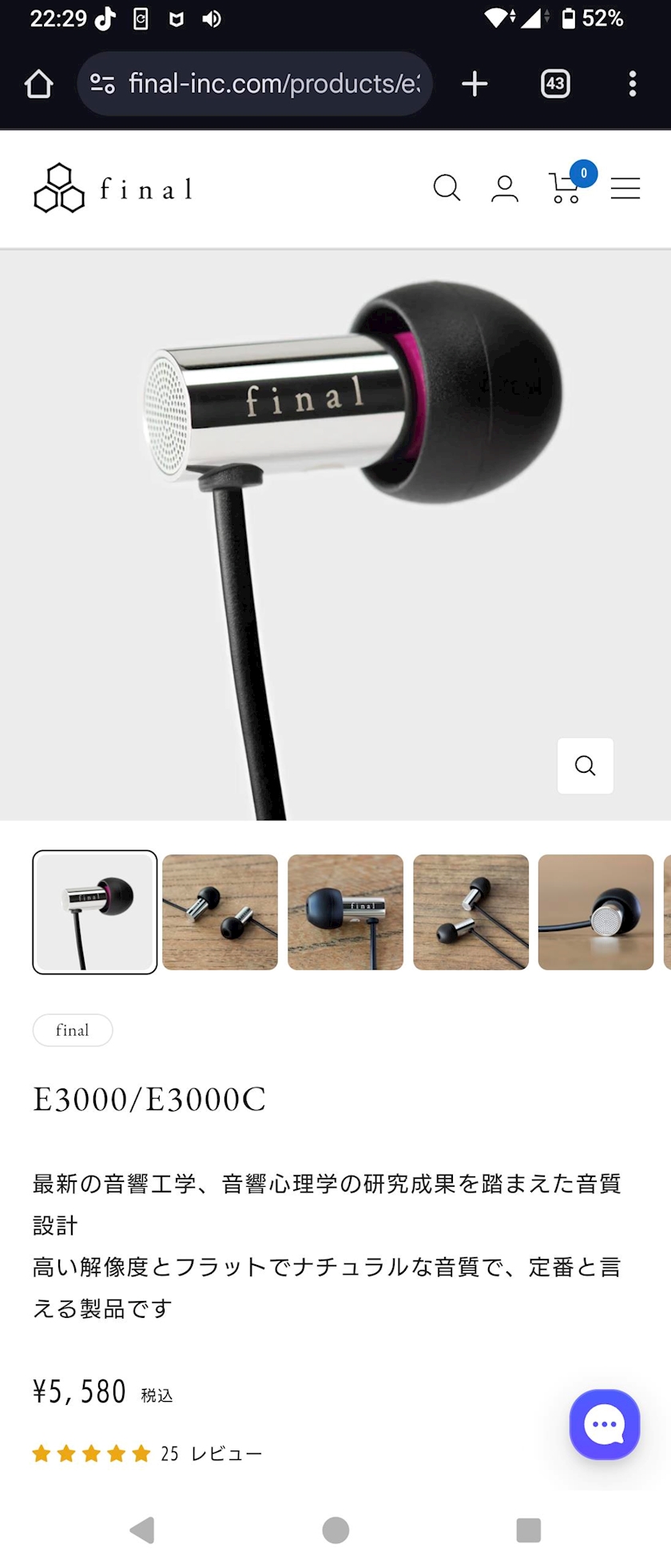Go to the final logo homepage
The height and width of the screenshot is (1568, 671).
[x=113, y=189]
